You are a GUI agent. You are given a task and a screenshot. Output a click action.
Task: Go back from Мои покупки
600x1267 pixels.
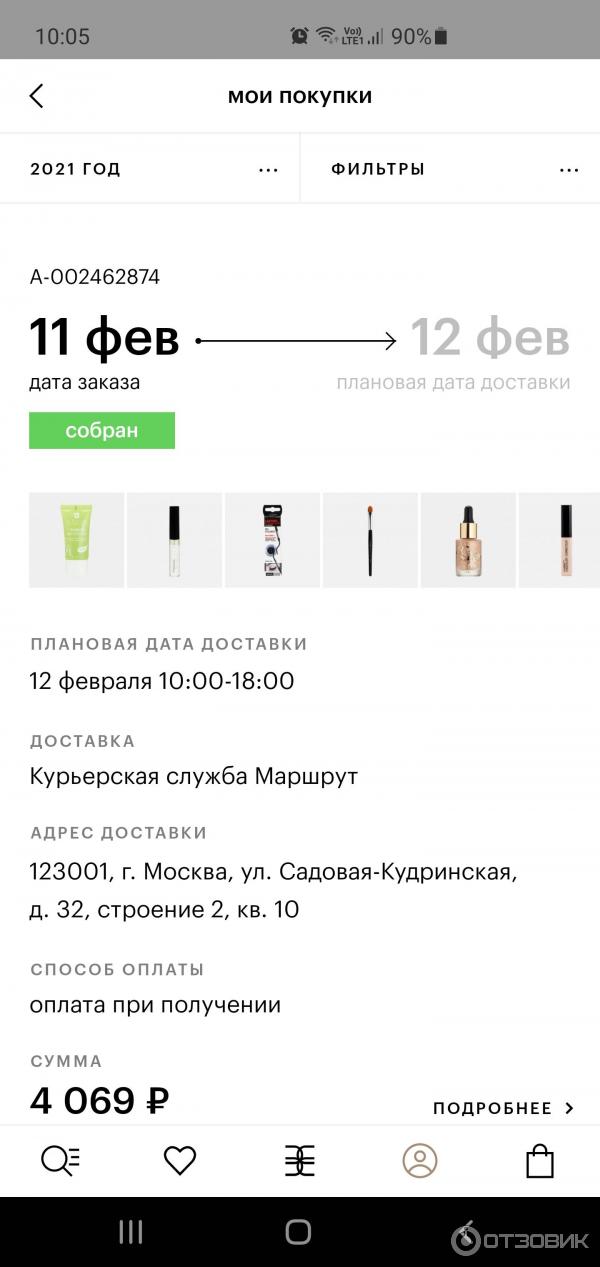(37, 96)
